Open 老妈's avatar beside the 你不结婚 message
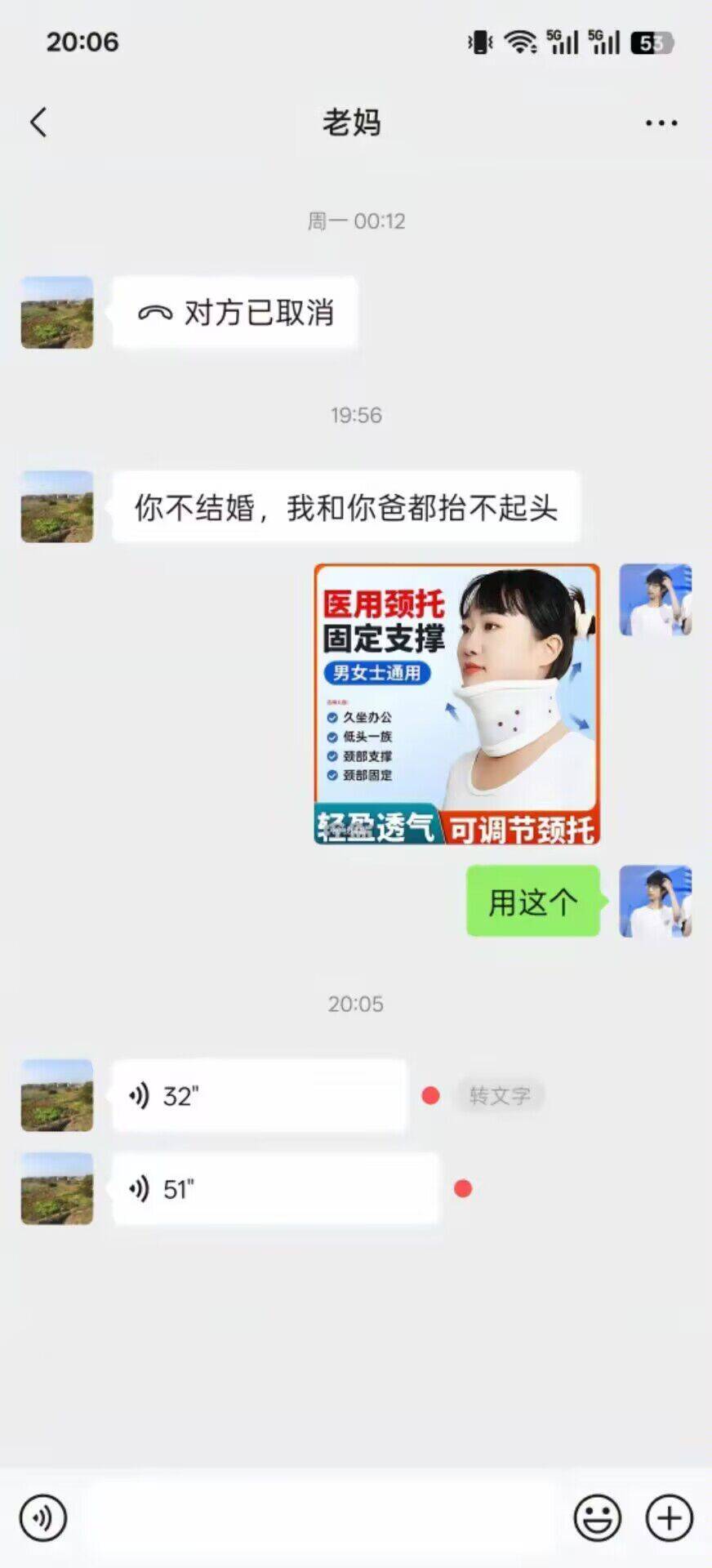This screenshot has height=1568, width=712. coord(57,506)
